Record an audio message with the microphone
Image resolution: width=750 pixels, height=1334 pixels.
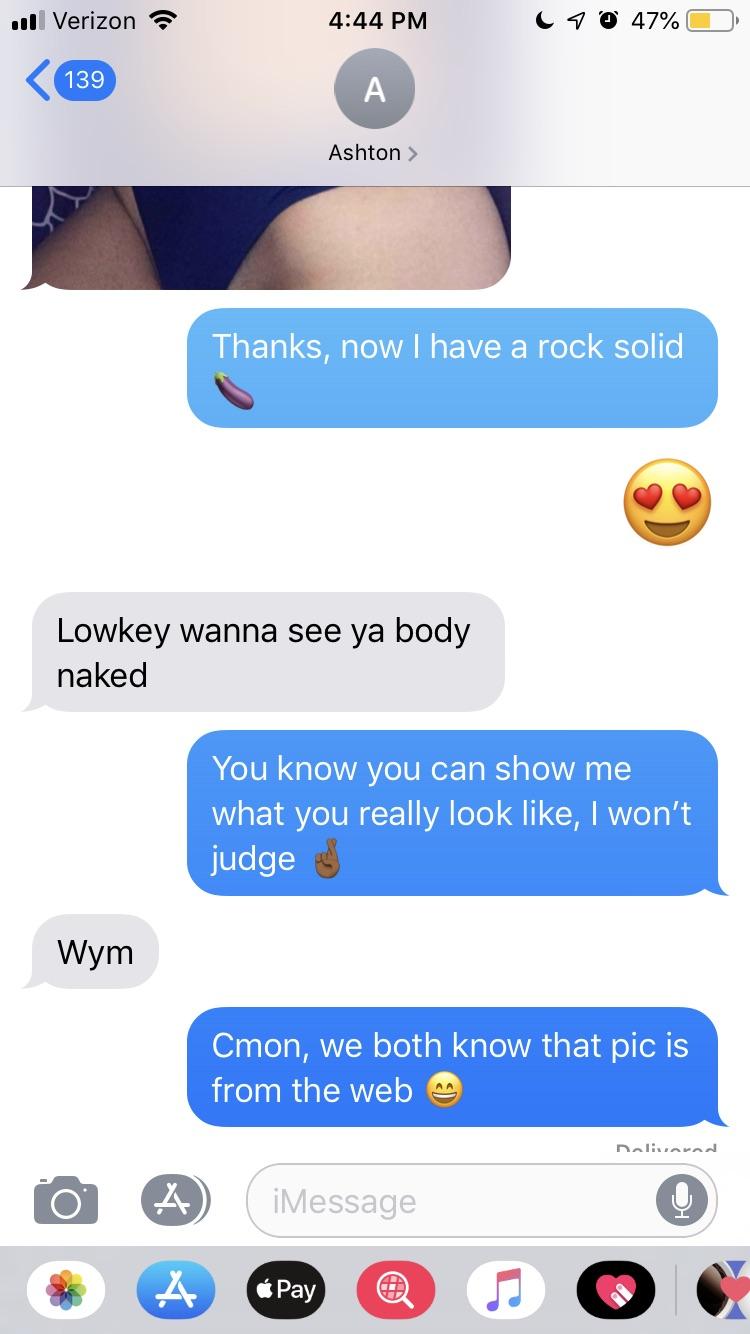tap(681, 1199)
